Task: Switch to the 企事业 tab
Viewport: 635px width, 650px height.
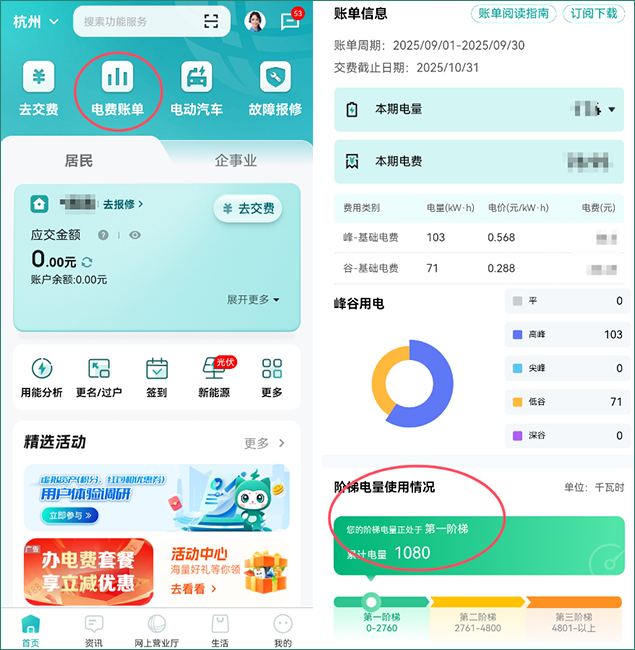Action: (235, 160)
